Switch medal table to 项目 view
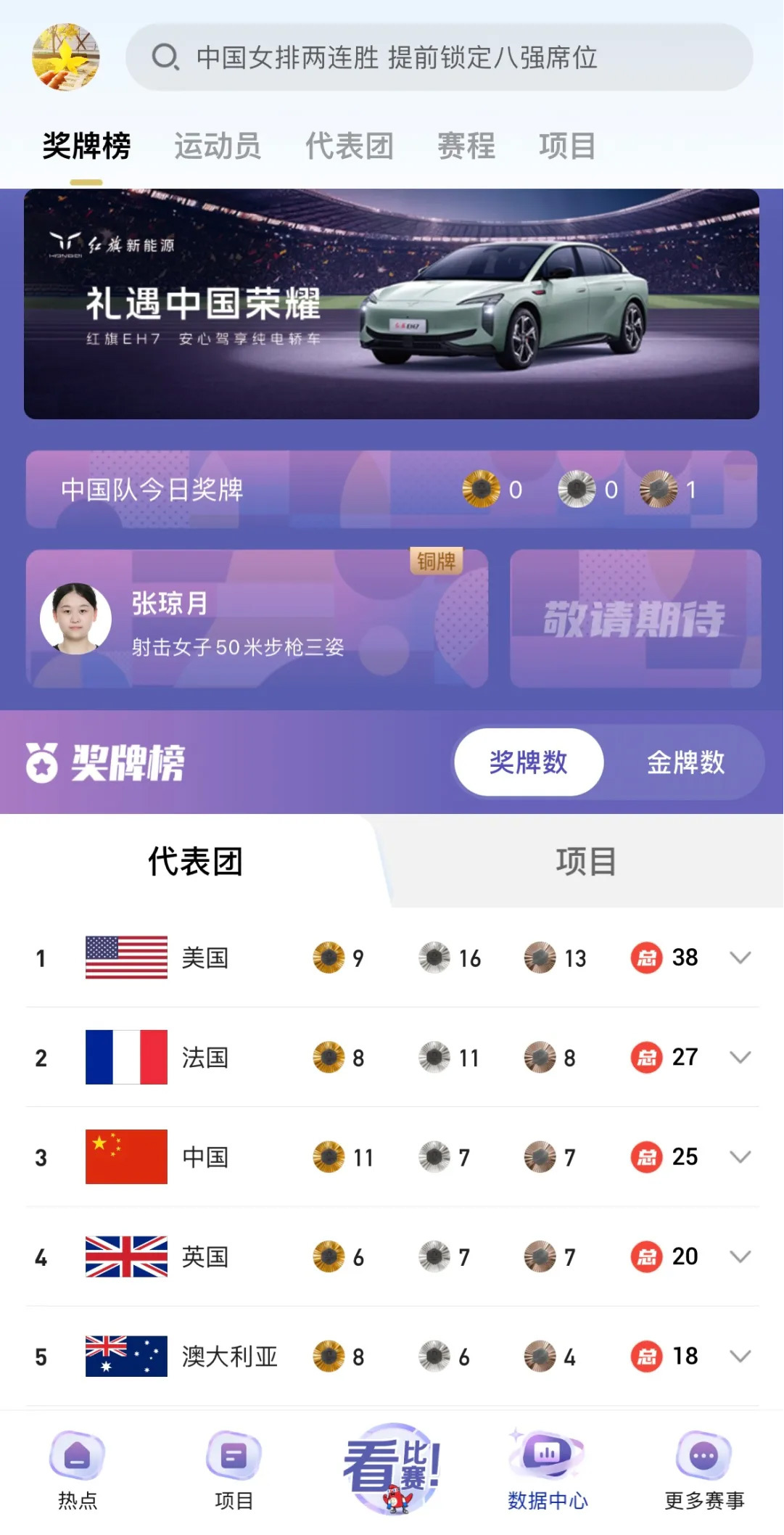Screen dimensions: 784x1535 click(586, 862)
